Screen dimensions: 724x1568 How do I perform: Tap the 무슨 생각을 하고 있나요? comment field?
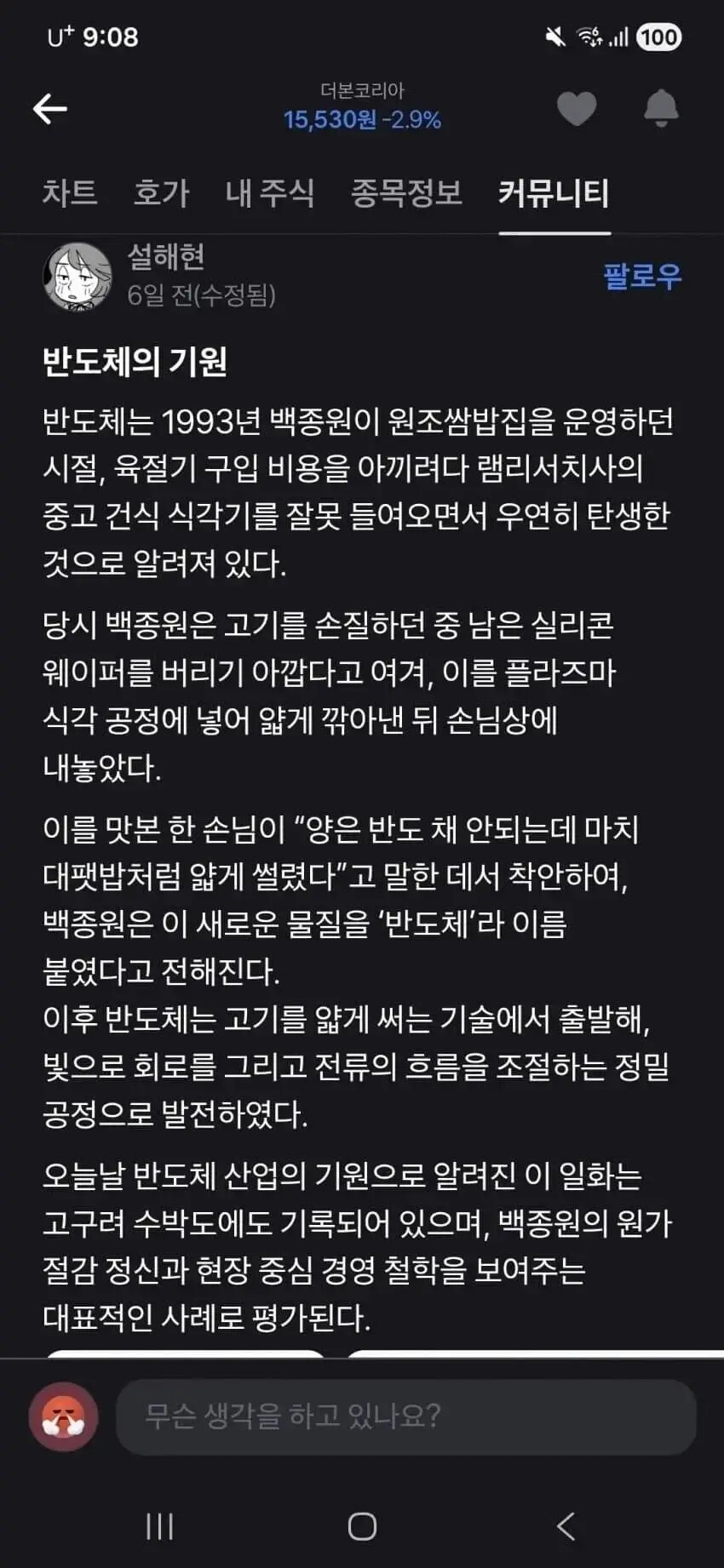point(405,1416)
